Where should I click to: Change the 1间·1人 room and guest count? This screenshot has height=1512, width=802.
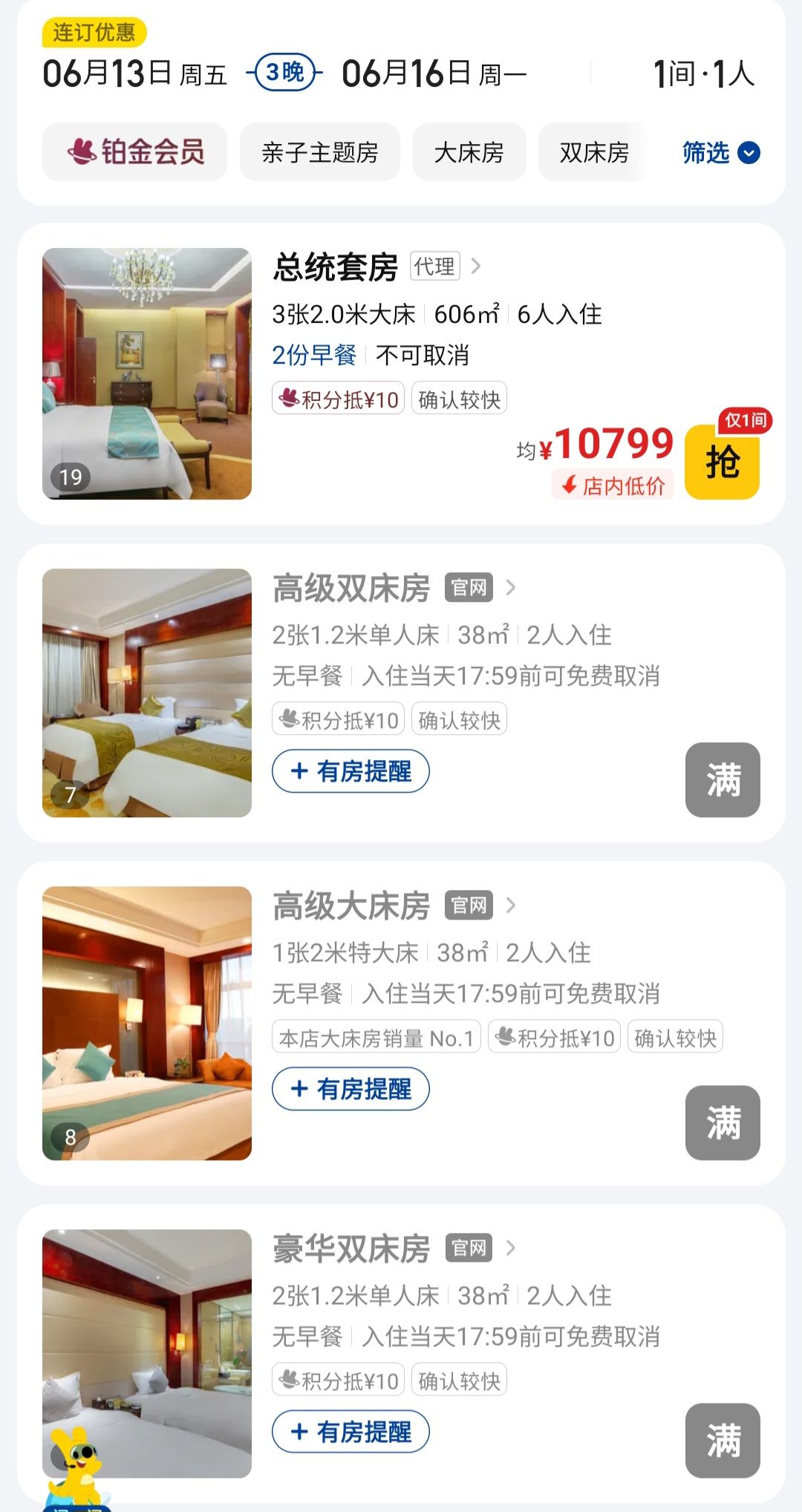coord(702,73)
